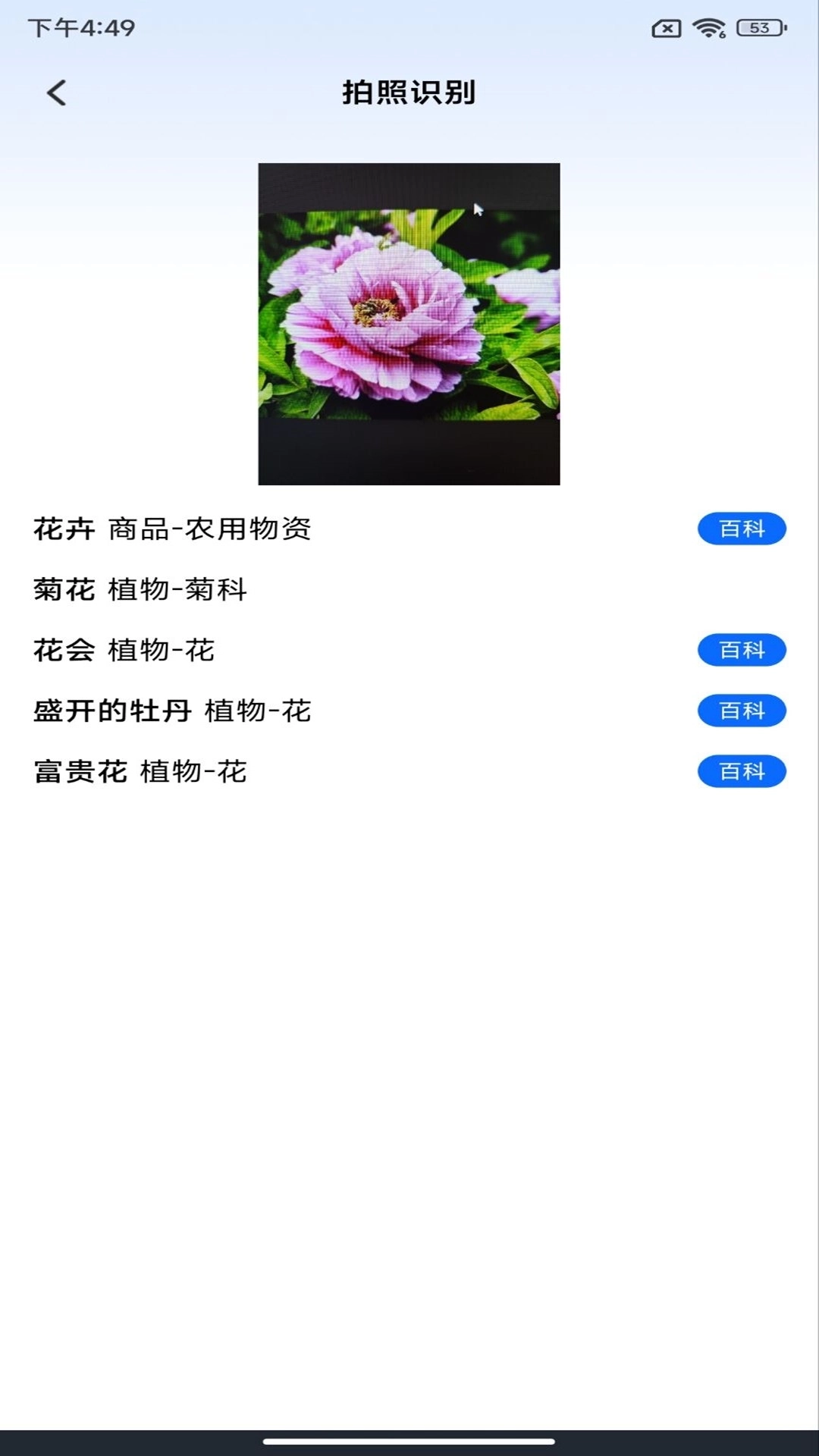
Task: Tap the bottom navigation home bar
Action: (409, 1439)
